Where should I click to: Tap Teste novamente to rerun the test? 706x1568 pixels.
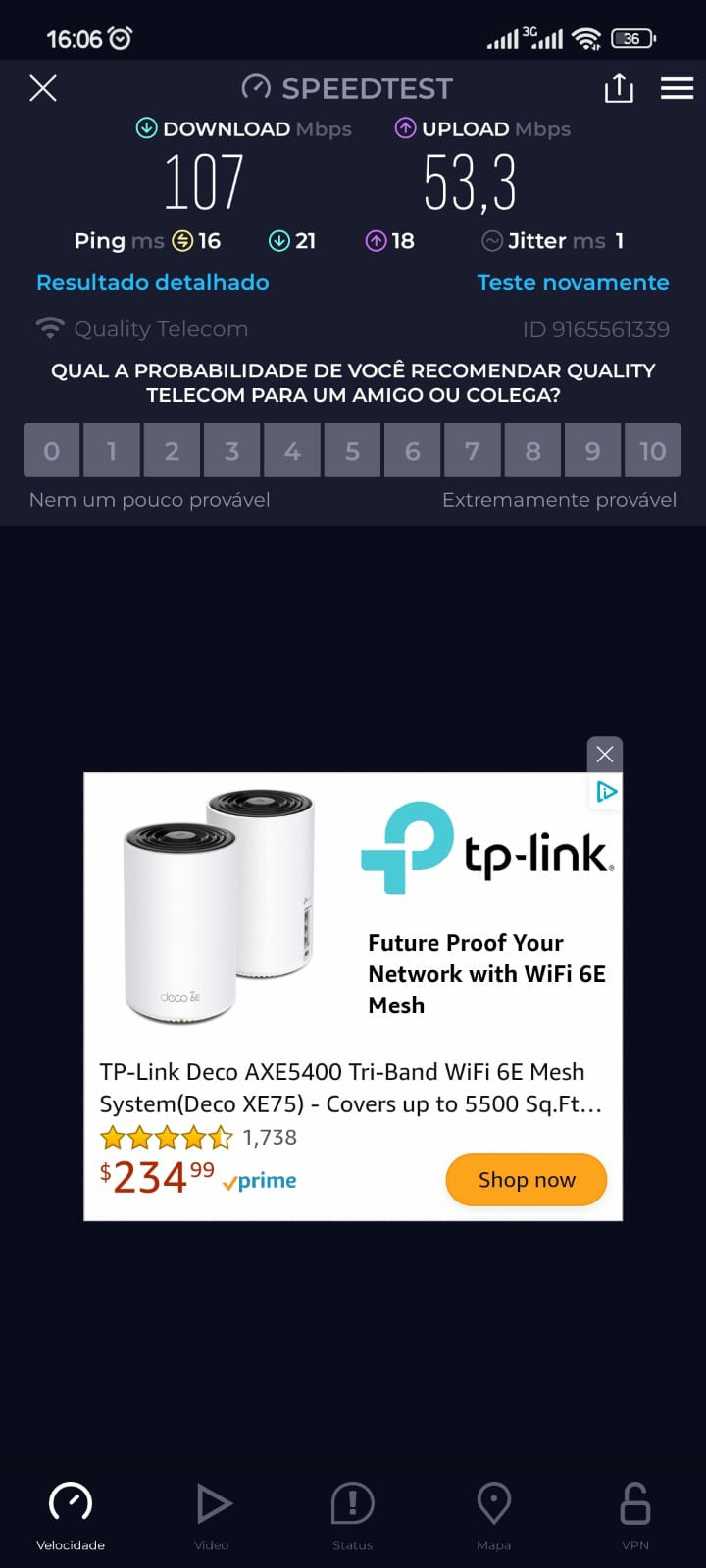click(573, 282)
